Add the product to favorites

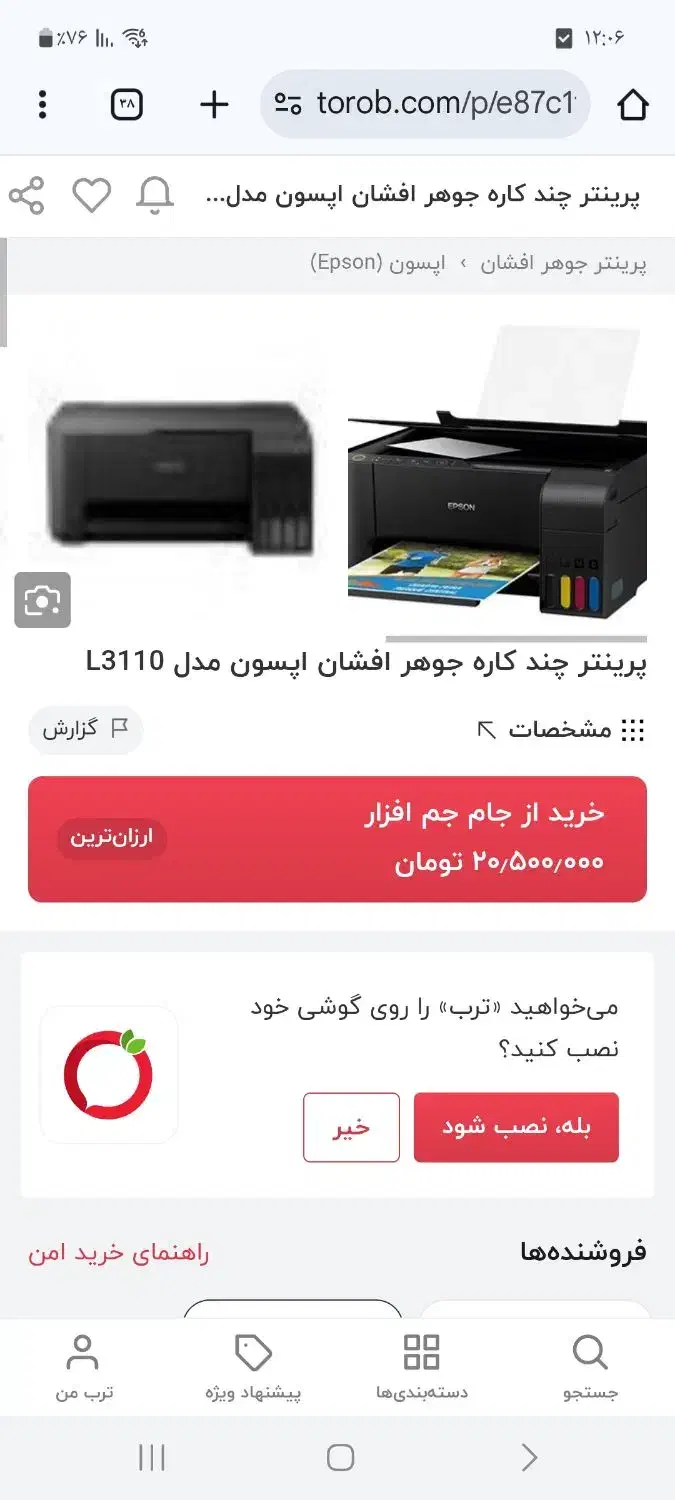click(x=91, y=196)
